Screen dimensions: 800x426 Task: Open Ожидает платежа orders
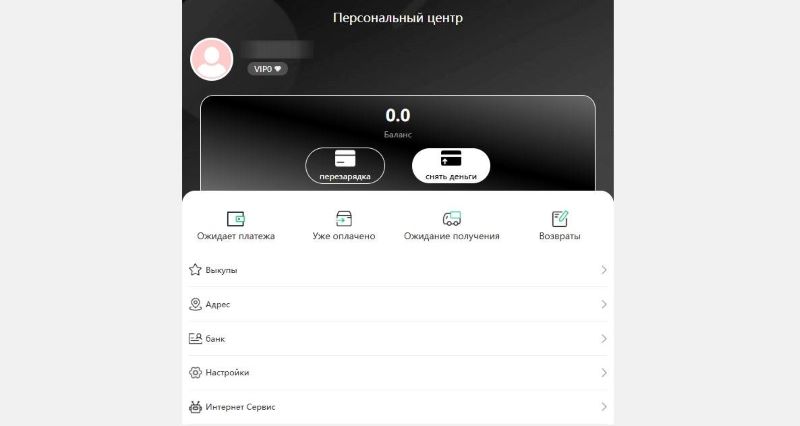point(236,226)
